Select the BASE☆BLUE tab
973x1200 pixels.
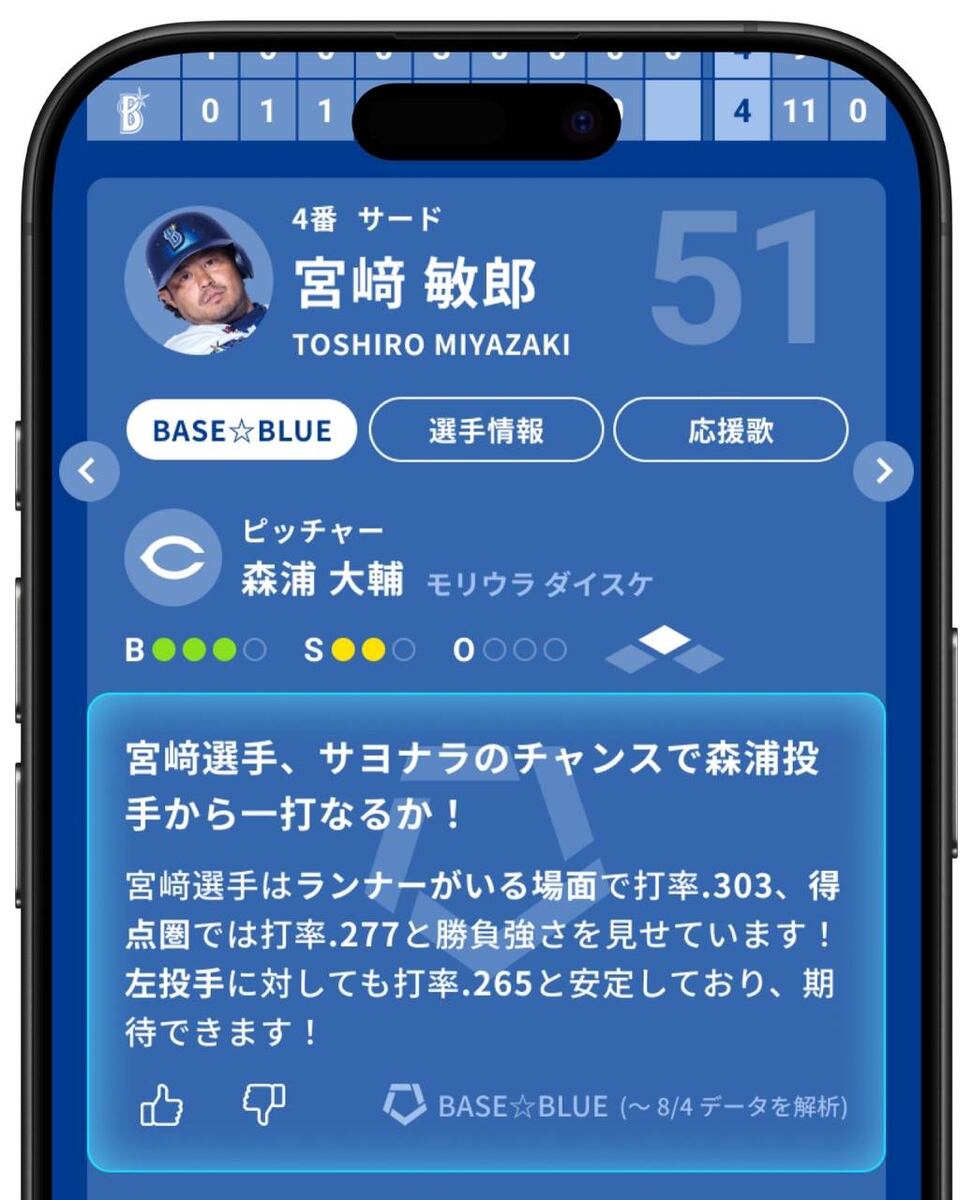pyautogui.click(x=241, y=431)
